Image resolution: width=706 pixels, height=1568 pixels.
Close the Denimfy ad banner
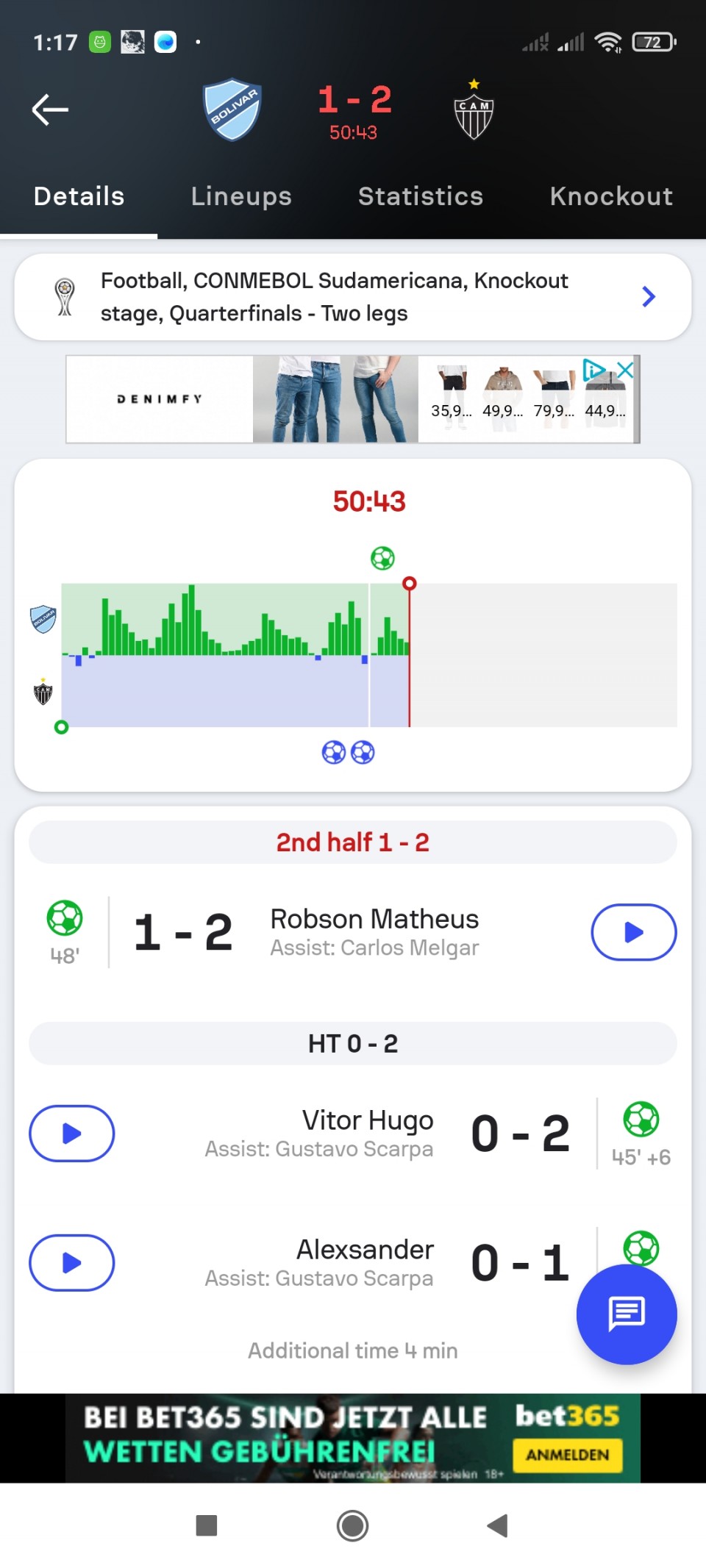[x=625, y=370]
